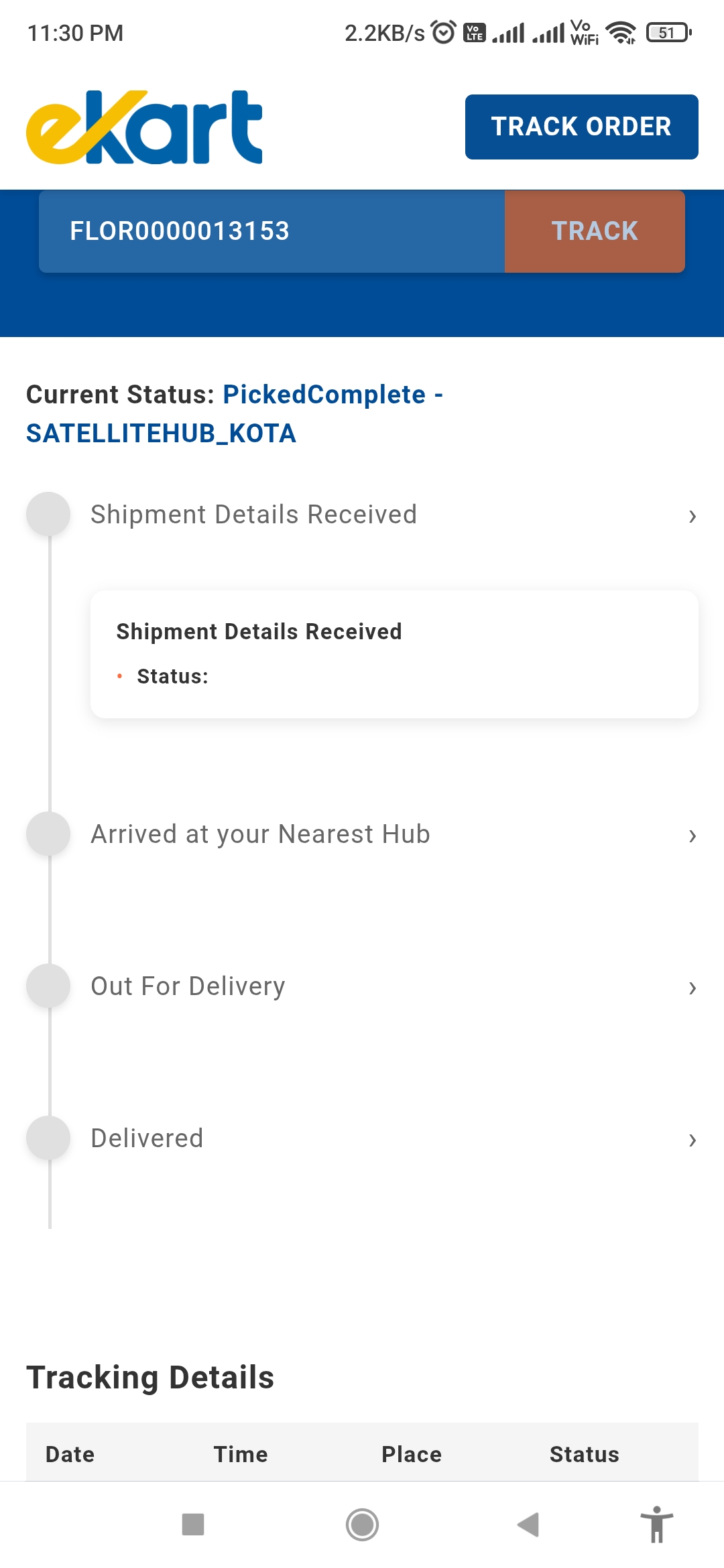Screen dimensions: 724x1568
Task: Open the accessibility shortcut
Action: click(656, 1524)
